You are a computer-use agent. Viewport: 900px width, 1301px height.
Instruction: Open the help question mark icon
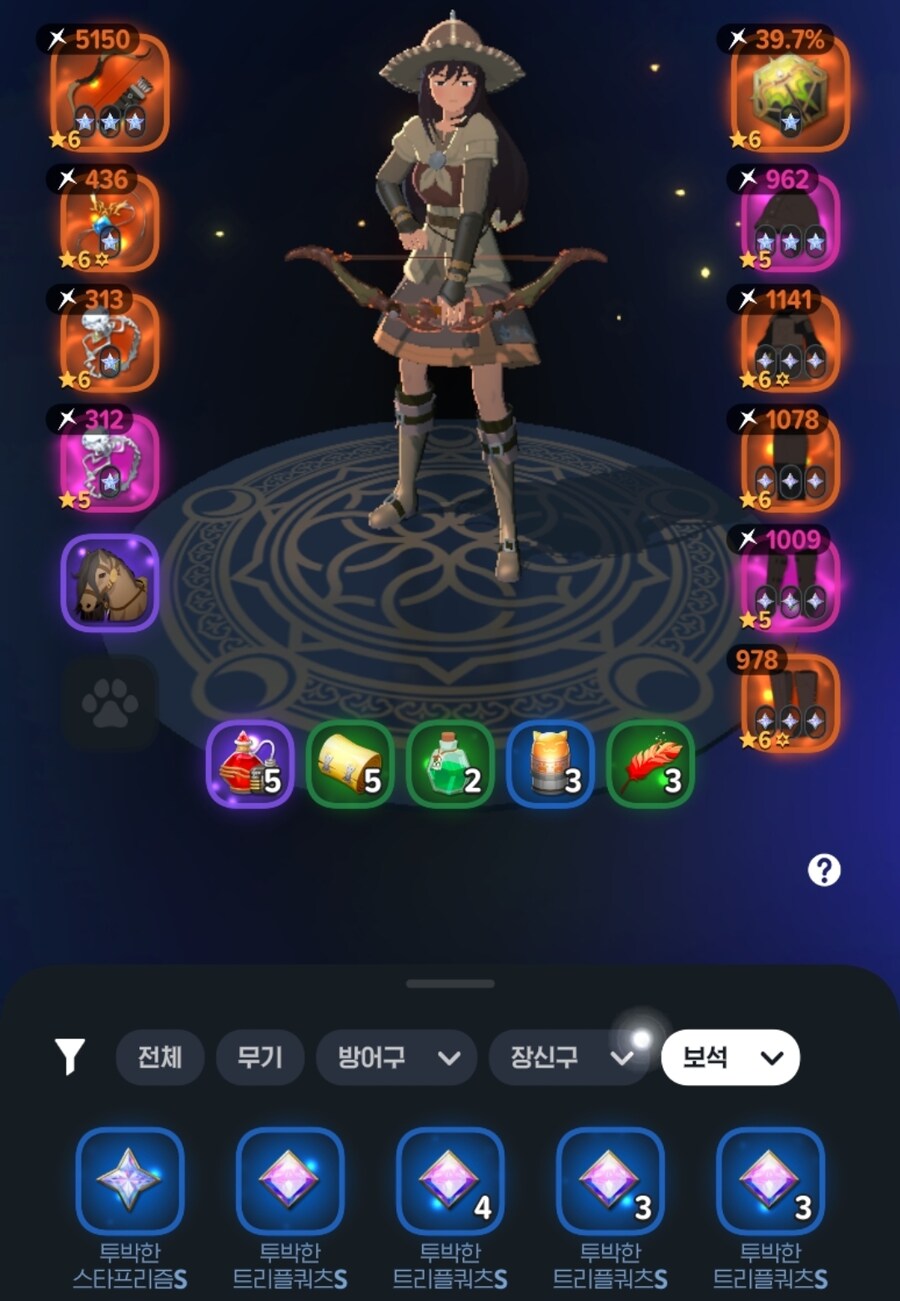[x=824, y=870]
